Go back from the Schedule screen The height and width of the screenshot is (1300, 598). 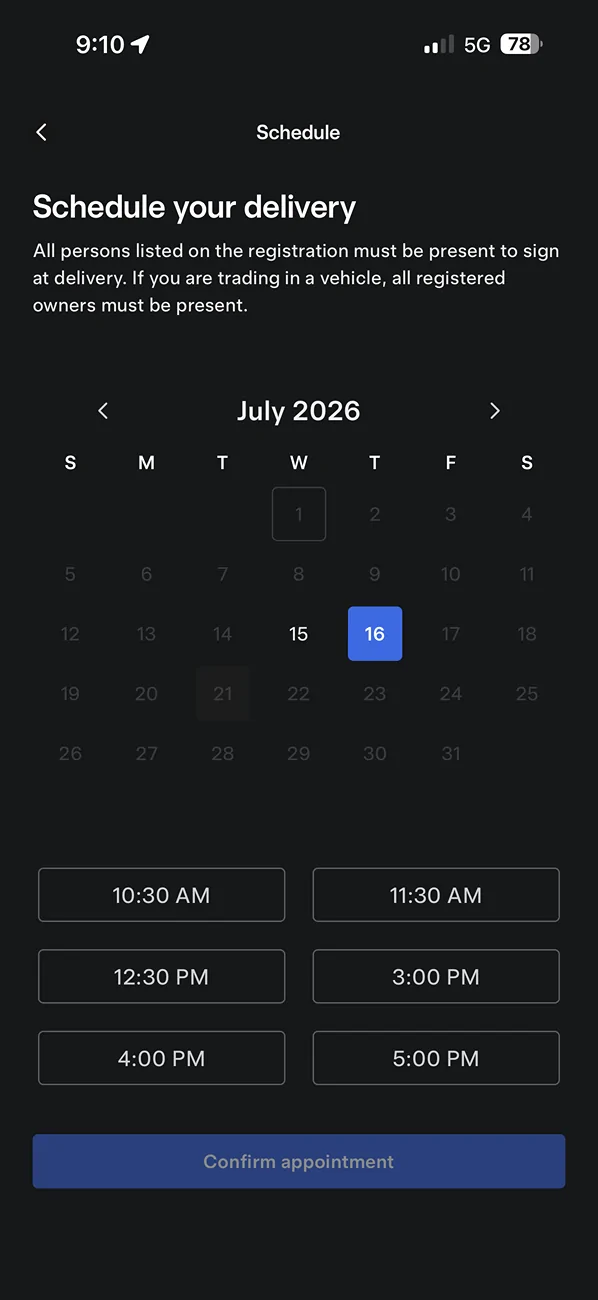41,132
